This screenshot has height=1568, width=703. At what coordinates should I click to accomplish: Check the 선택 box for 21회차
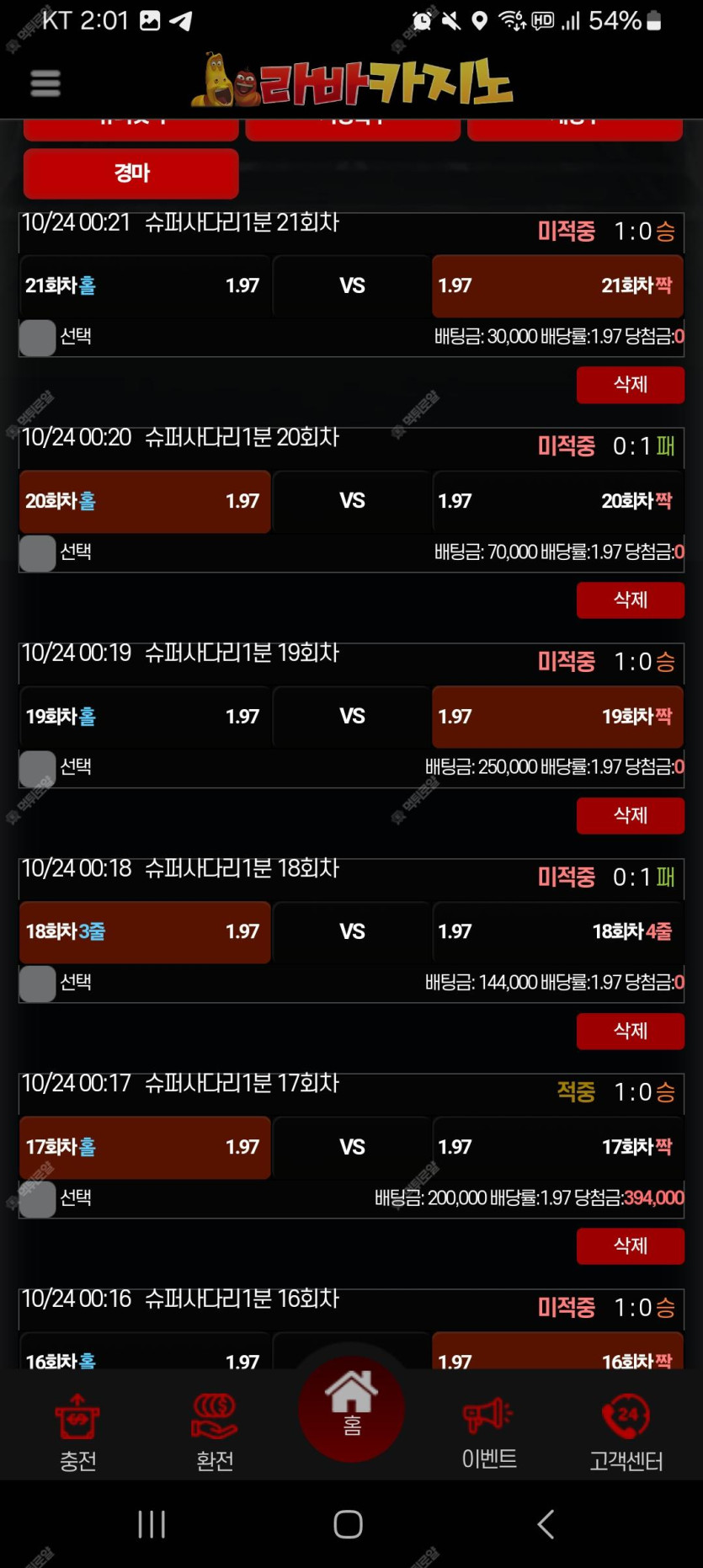(x=38, y=338)
